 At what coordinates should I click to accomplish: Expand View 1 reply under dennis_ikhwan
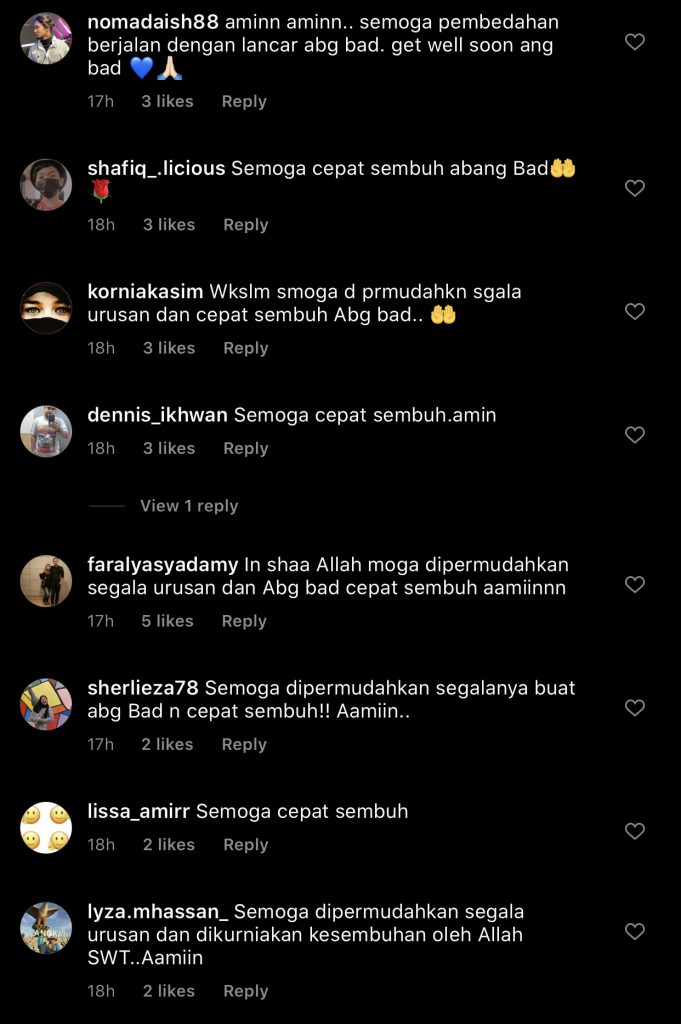tap(188, 506)
